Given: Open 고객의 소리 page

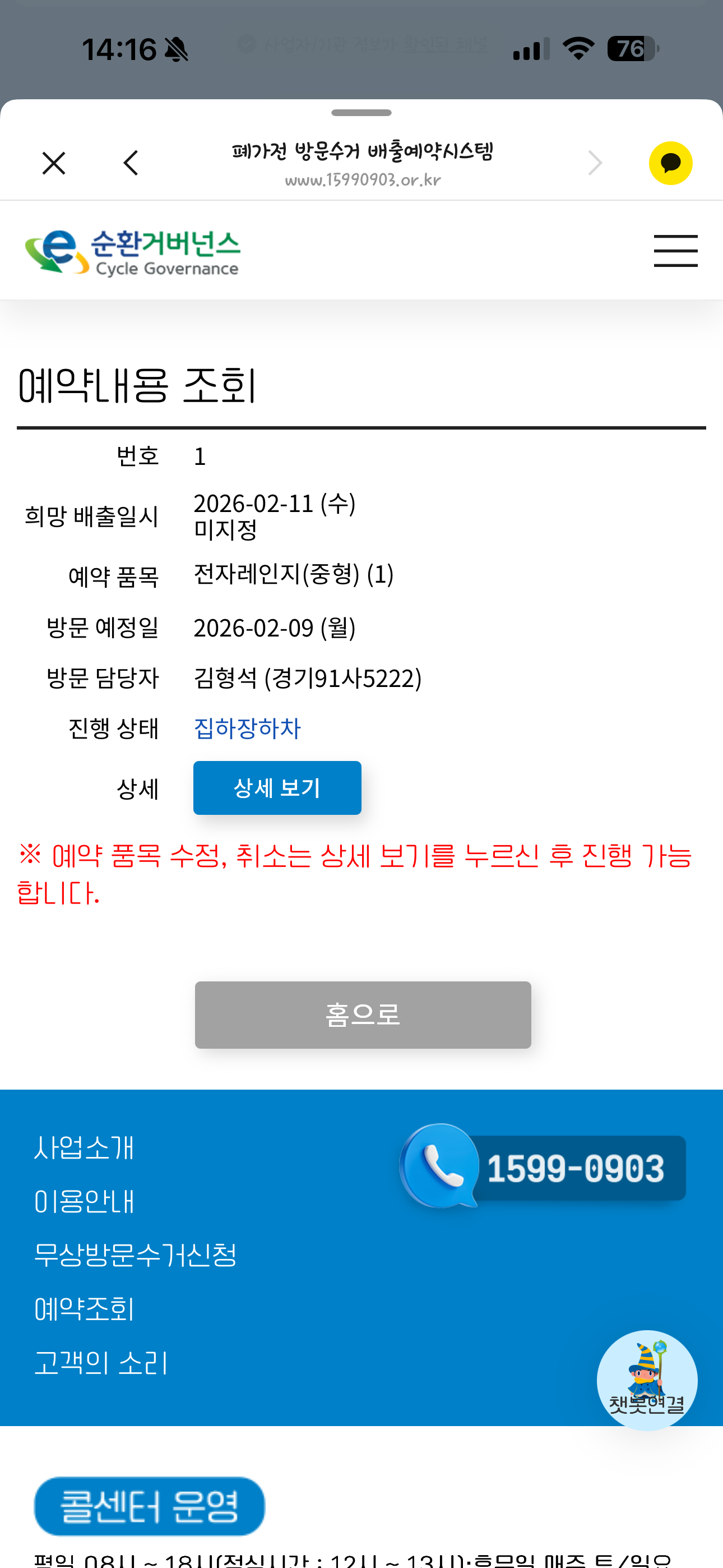Looking at the screenshot, I should [x=101, y=1362].
